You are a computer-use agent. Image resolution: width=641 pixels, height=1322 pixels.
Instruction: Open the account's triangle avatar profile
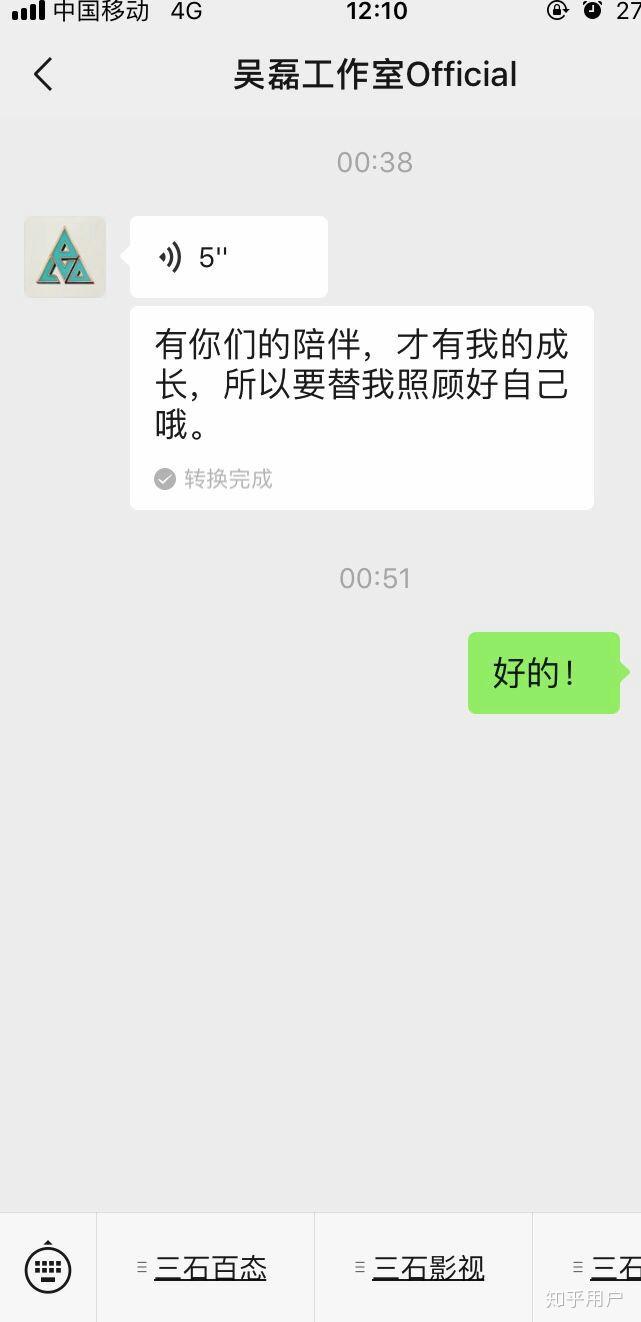[65, 257]
